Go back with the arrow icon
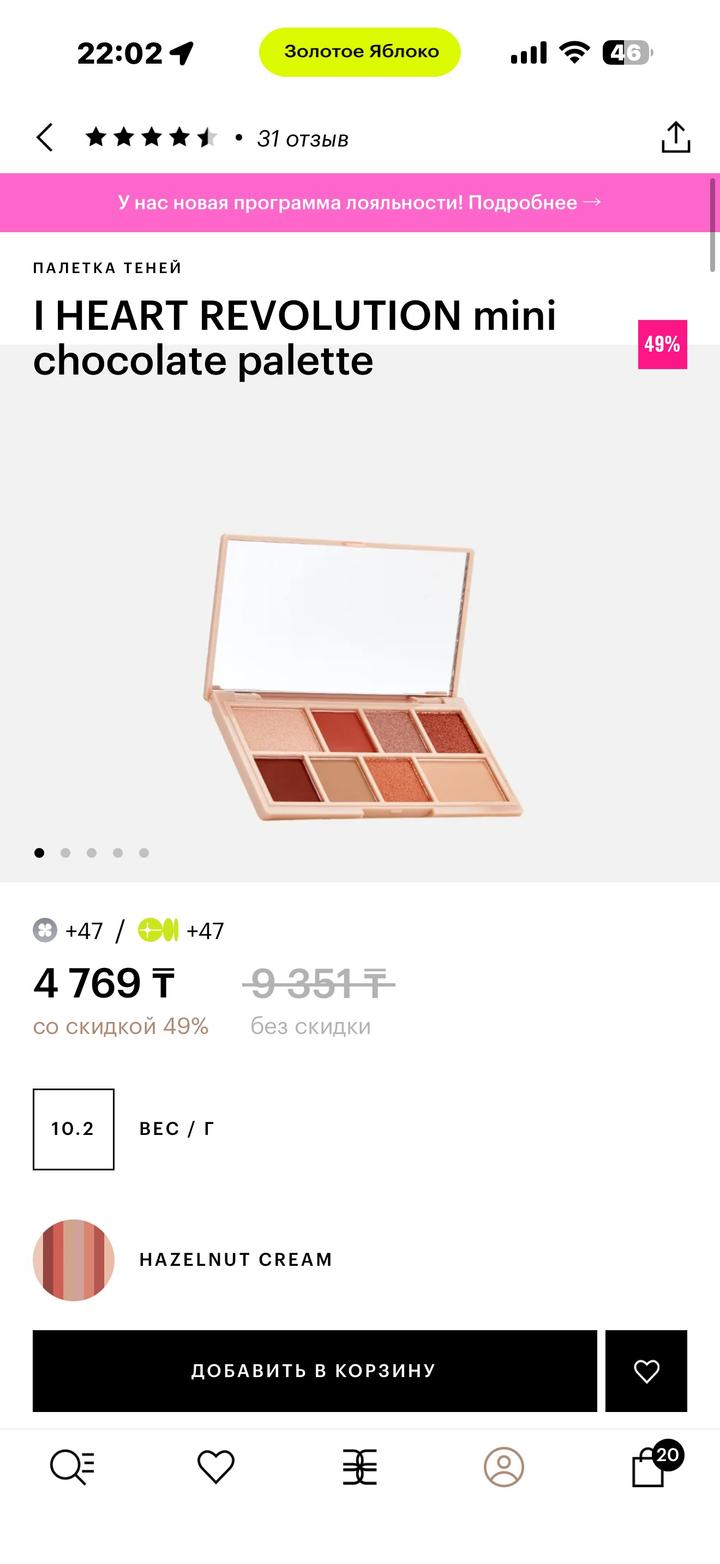Screen dimensions: 720x1564 tap(45, 138)
